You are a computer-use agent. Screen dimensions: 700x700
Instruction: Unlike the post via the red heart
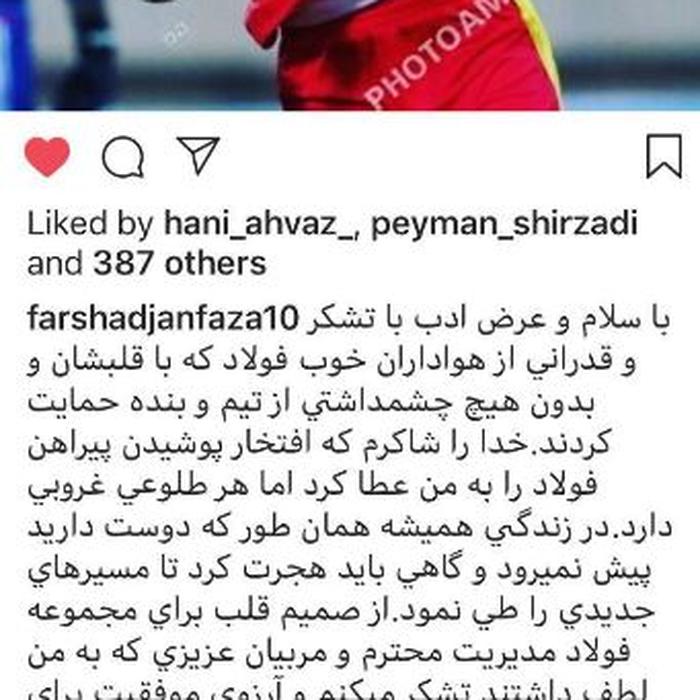pyautogui.click(x=47, y=157)
